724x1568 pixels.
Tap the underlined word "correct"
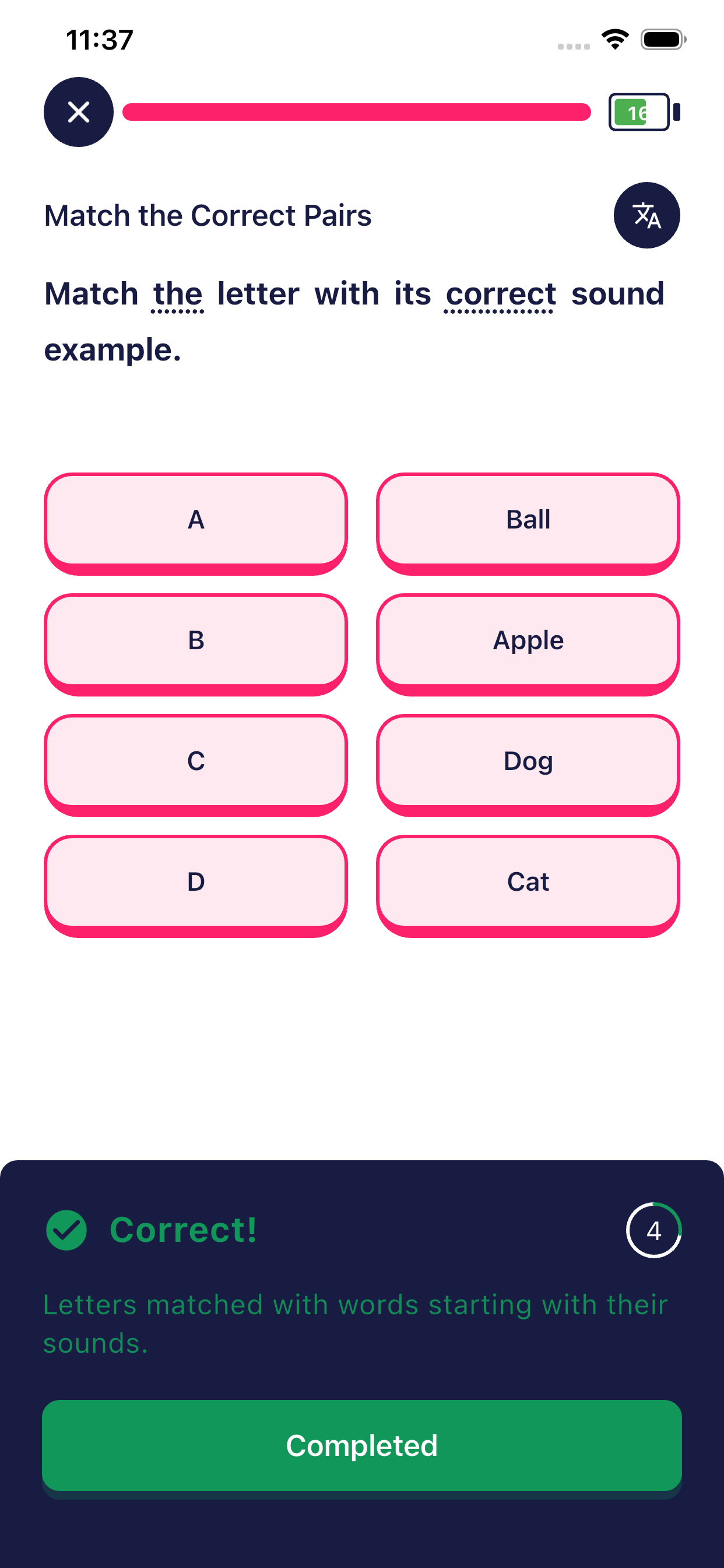point(500,295)
